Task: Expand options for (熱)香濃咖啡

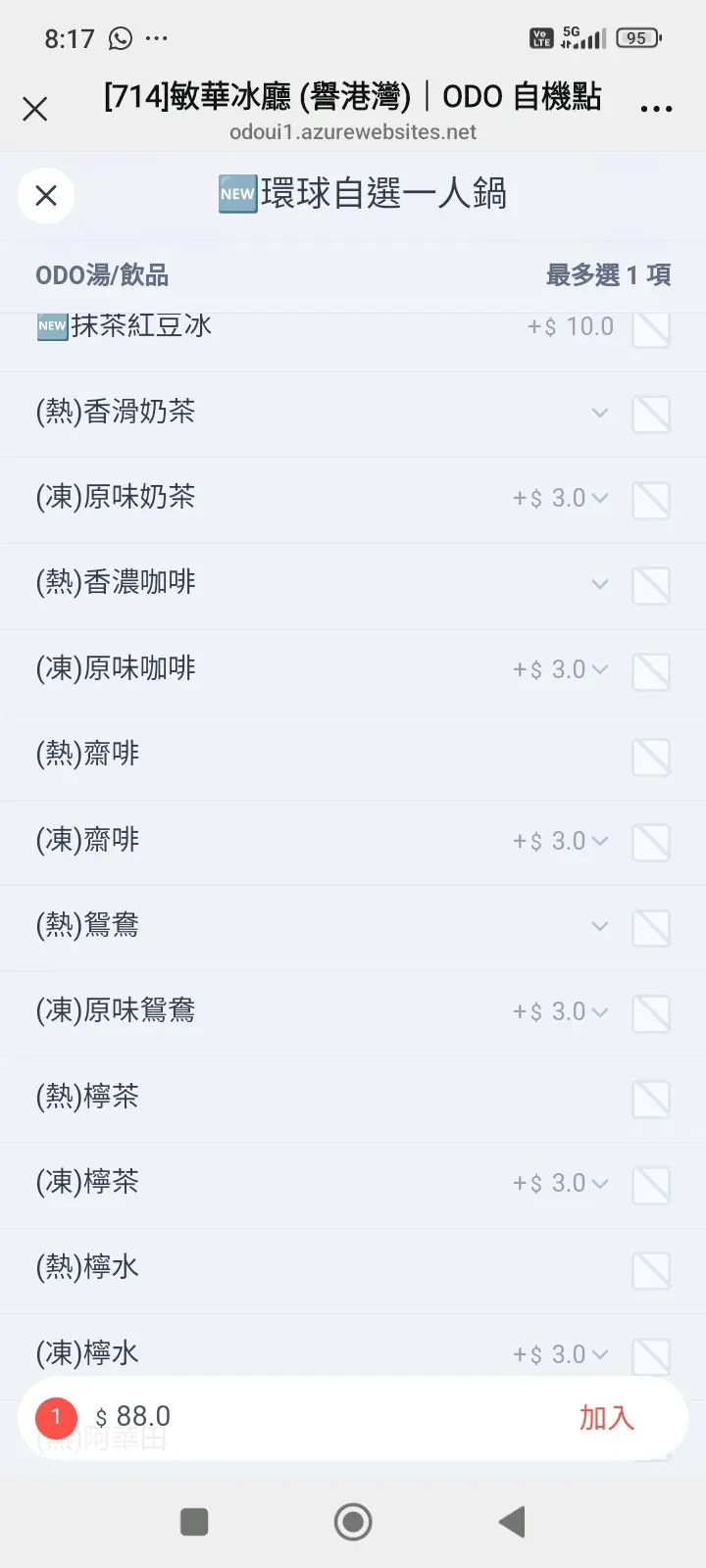Action: [x=600, y=585]
